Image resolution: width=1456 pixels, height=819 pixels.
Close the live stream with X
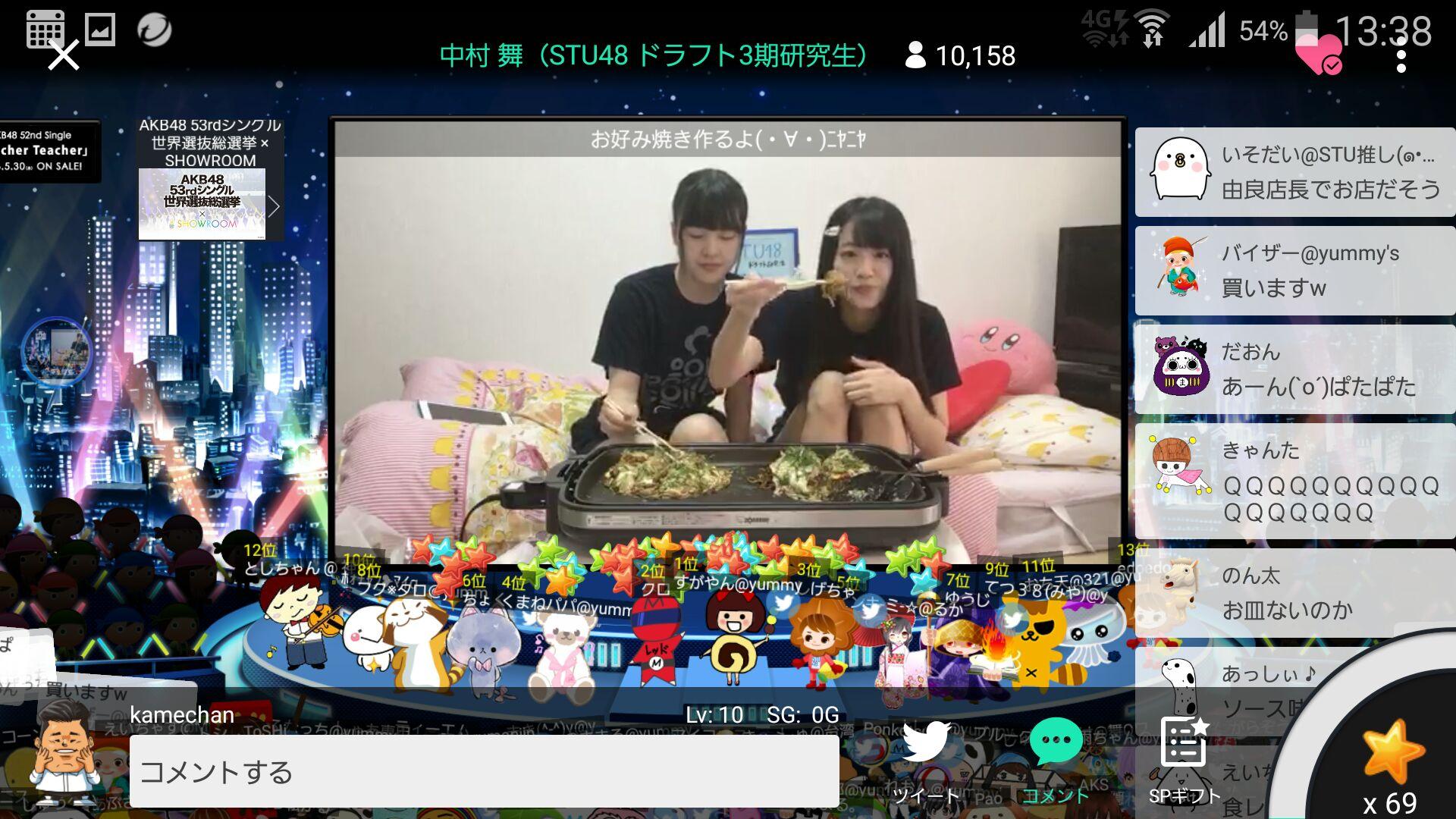[64, 56]
